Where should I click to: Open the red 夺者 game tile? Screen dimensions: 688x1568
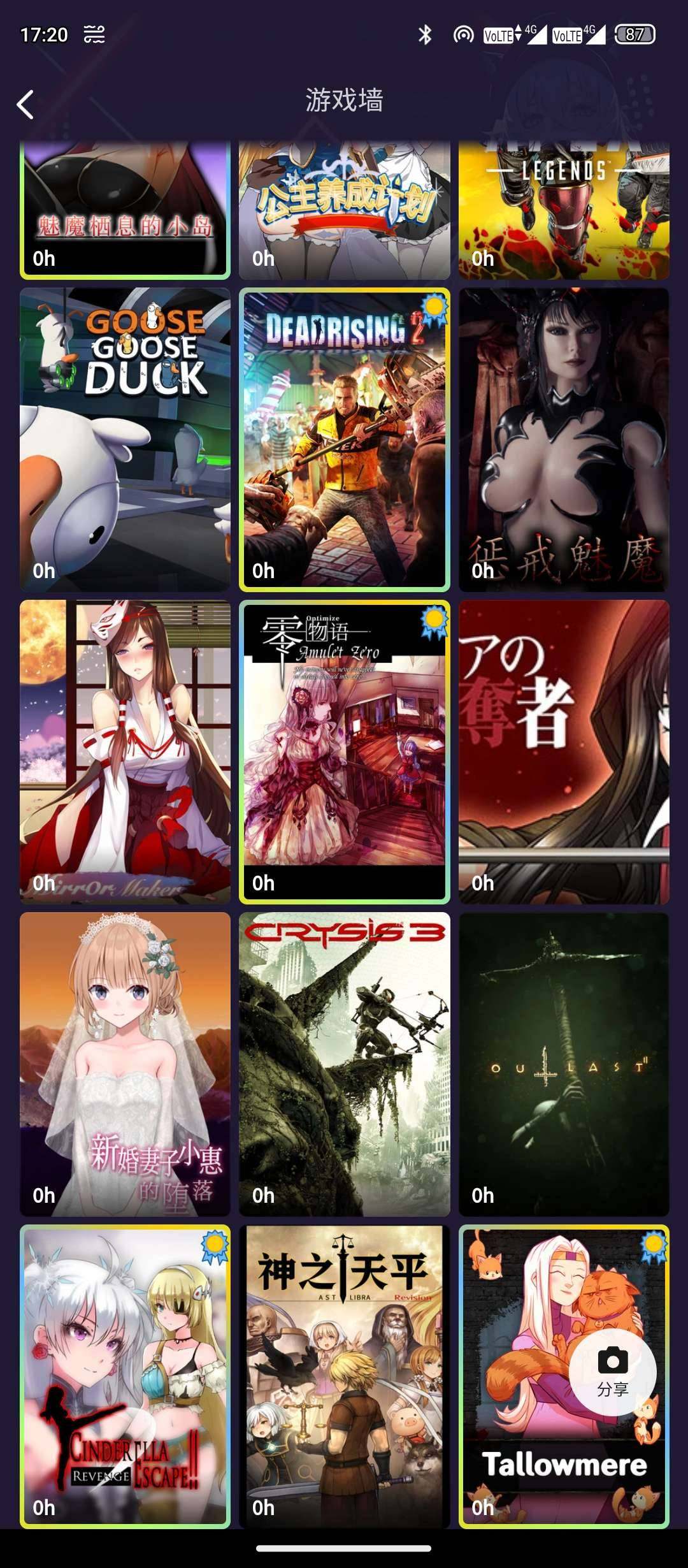[564, 752]
